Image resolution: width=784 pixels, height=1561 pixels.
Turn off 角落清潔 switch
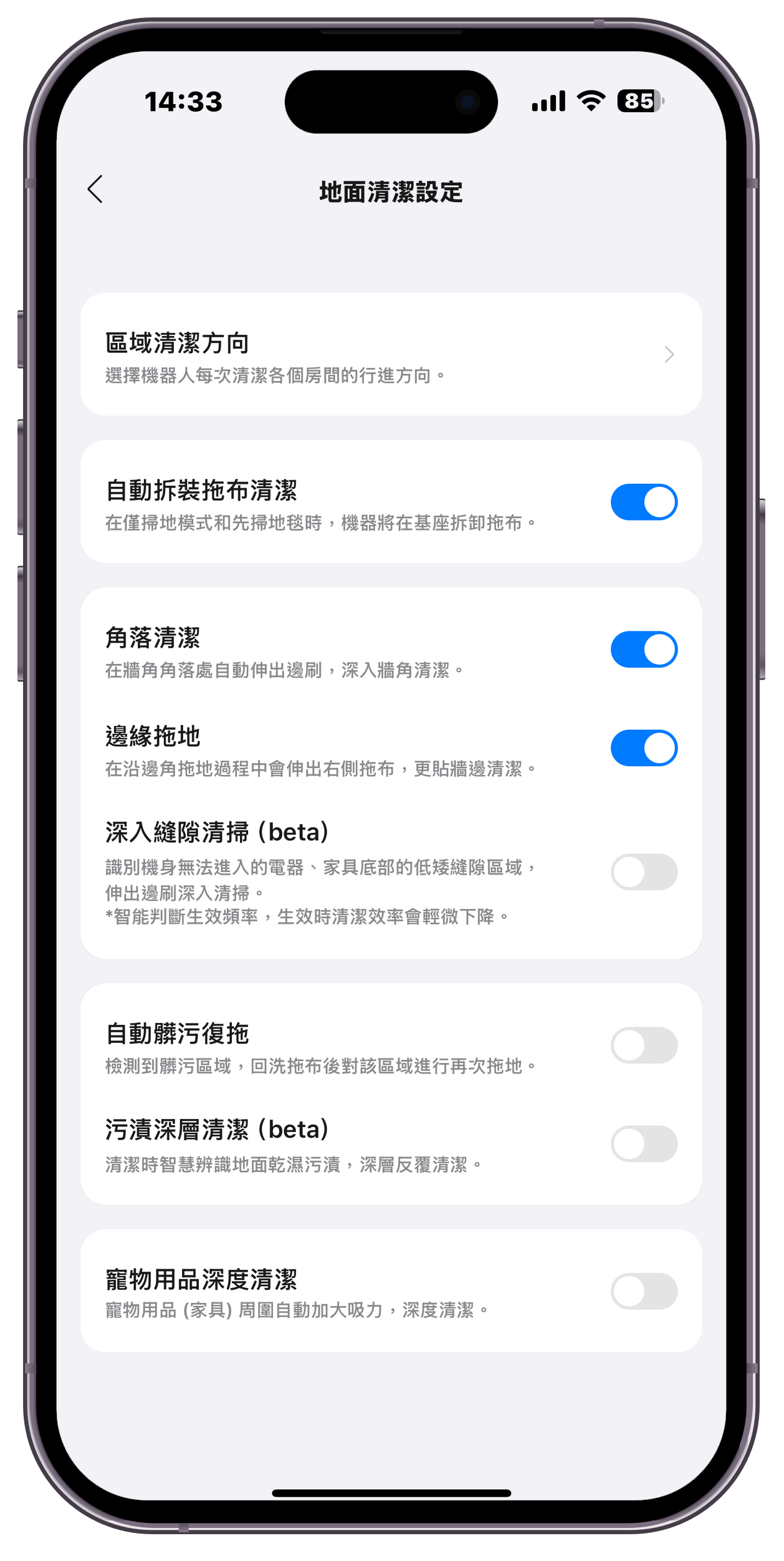coord(643,650)
